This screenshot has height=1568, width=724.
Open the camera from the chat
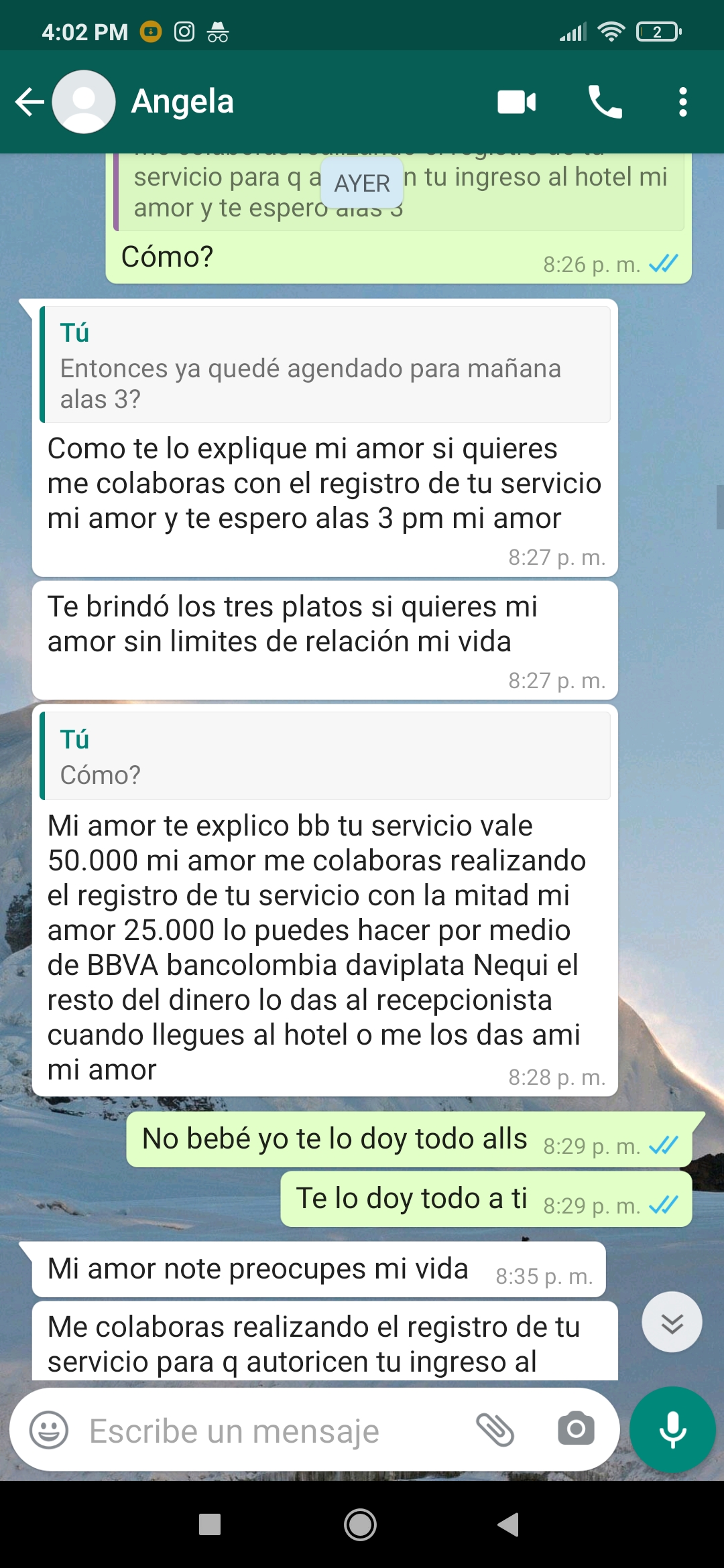point(576,1429)
